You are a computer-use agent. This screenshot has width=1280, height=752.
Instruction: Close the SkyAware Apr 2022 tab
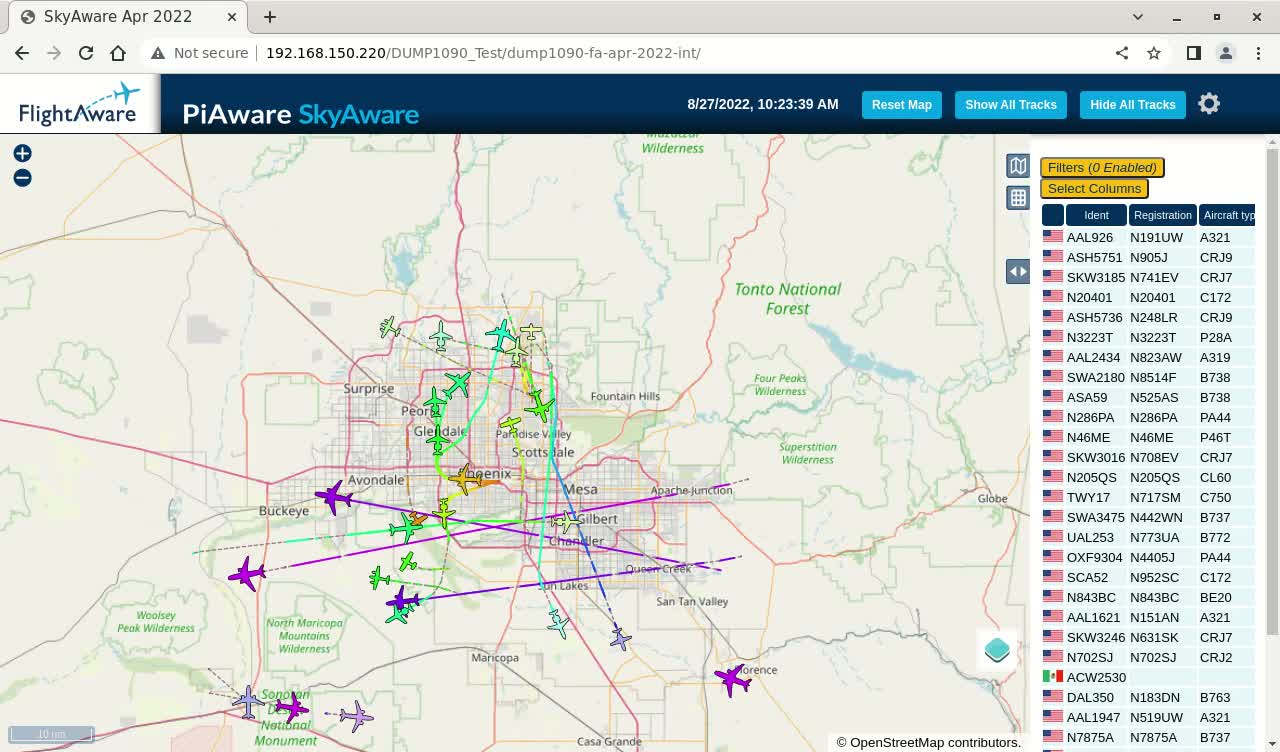(232, 17)
